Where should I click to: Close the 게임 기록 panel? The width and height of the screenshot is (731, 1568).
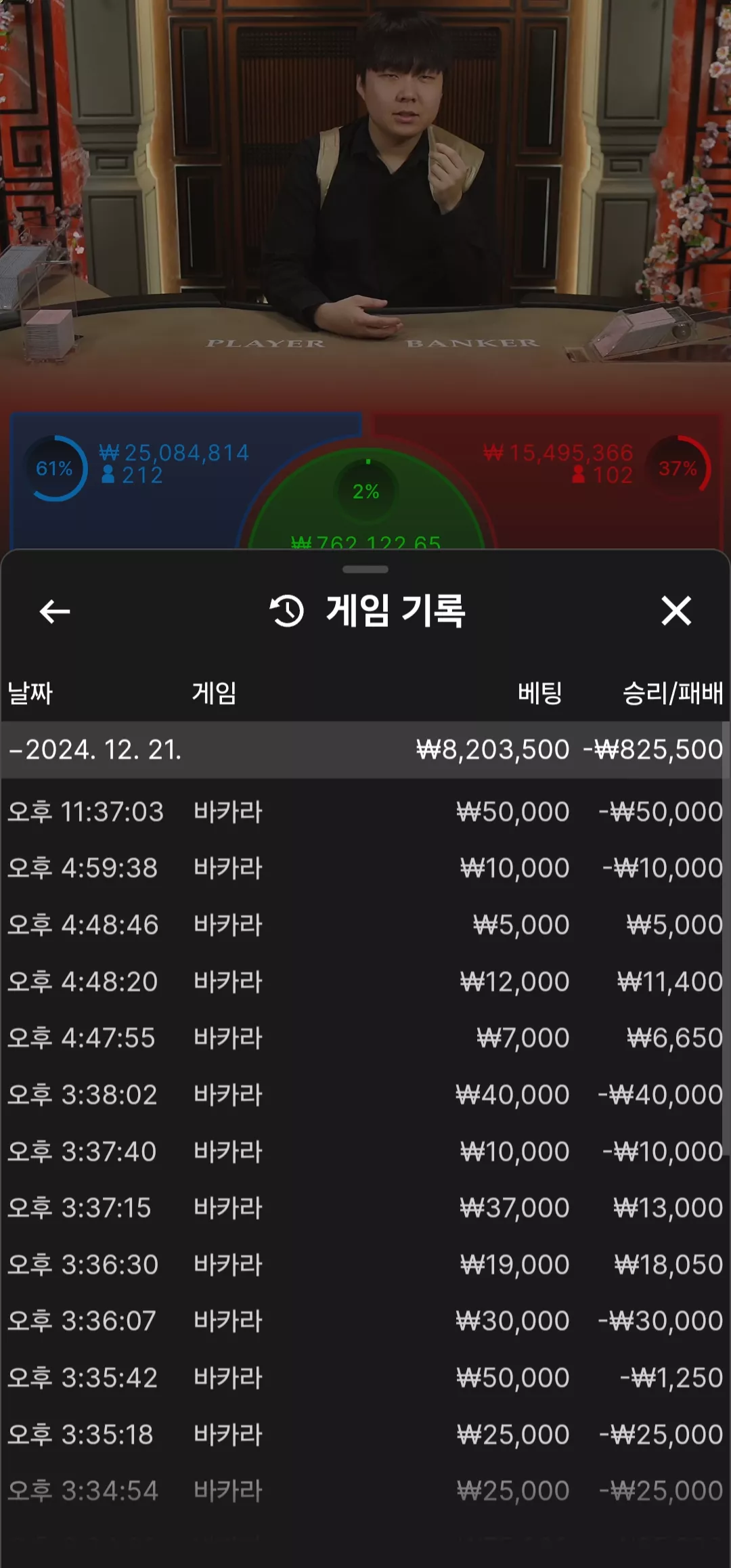click(x=676, y=611)
